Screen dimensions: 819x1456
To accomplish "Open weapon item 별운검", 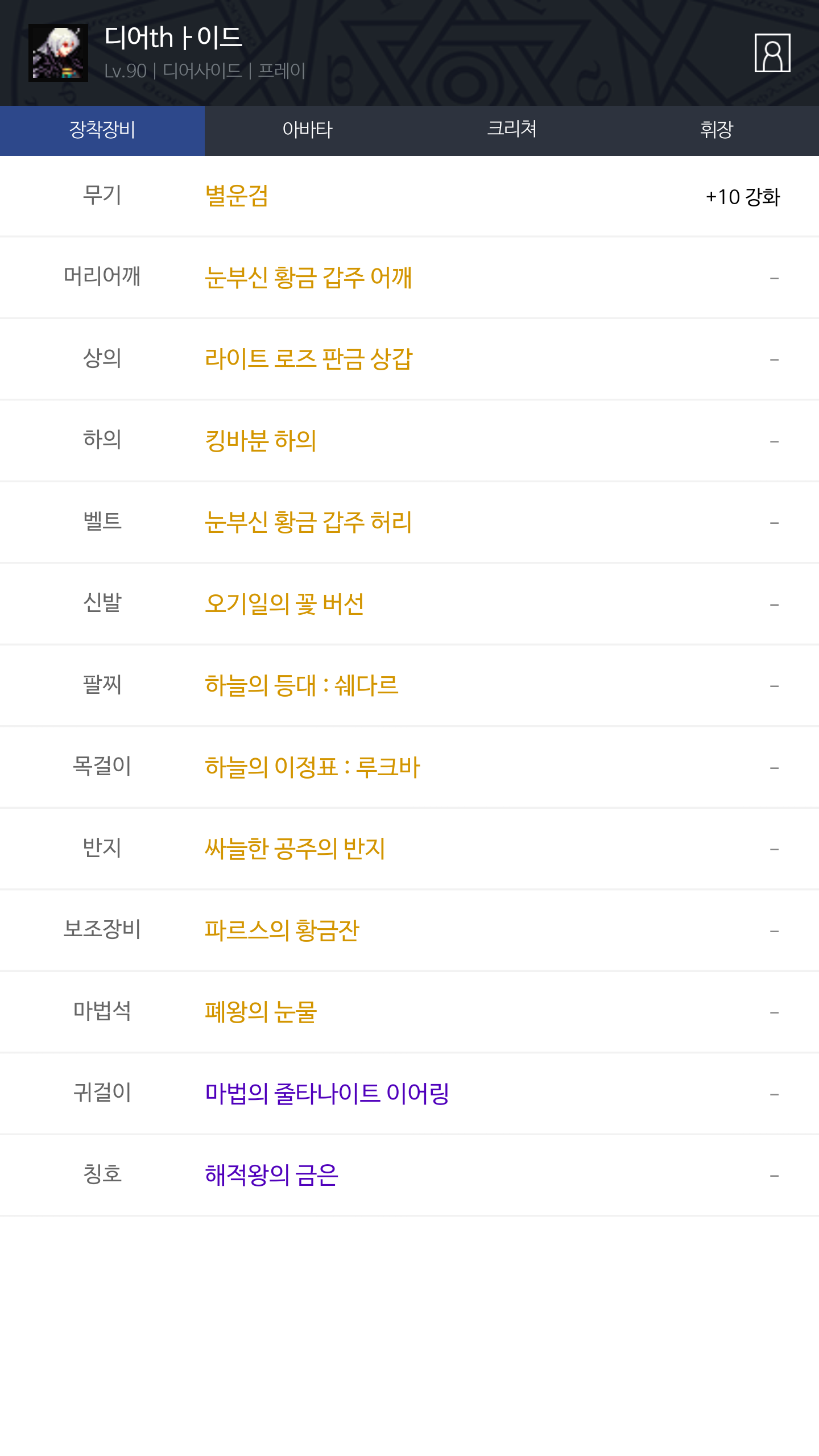I will click(237, 196).
